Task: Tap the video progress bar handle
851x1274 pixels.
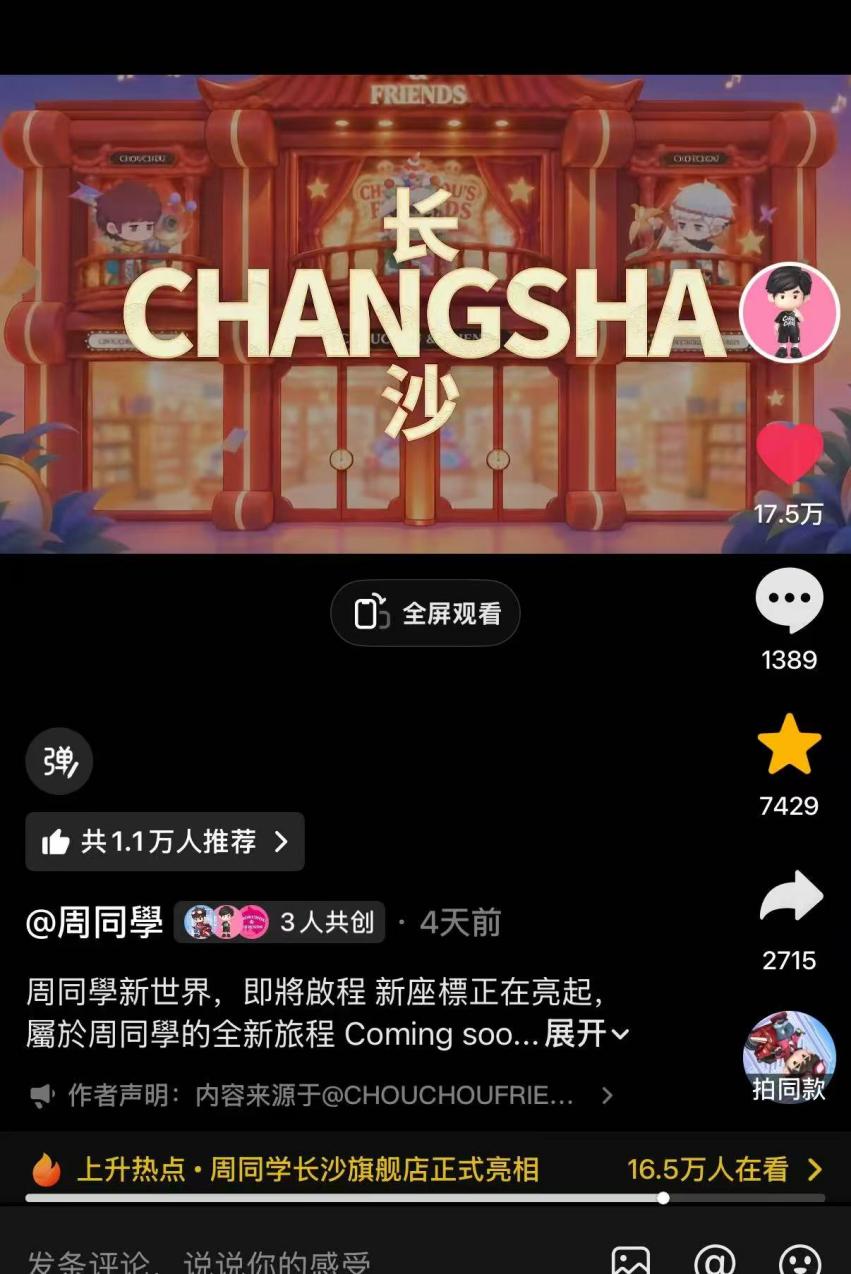Action: click(x=663, y=1197)
